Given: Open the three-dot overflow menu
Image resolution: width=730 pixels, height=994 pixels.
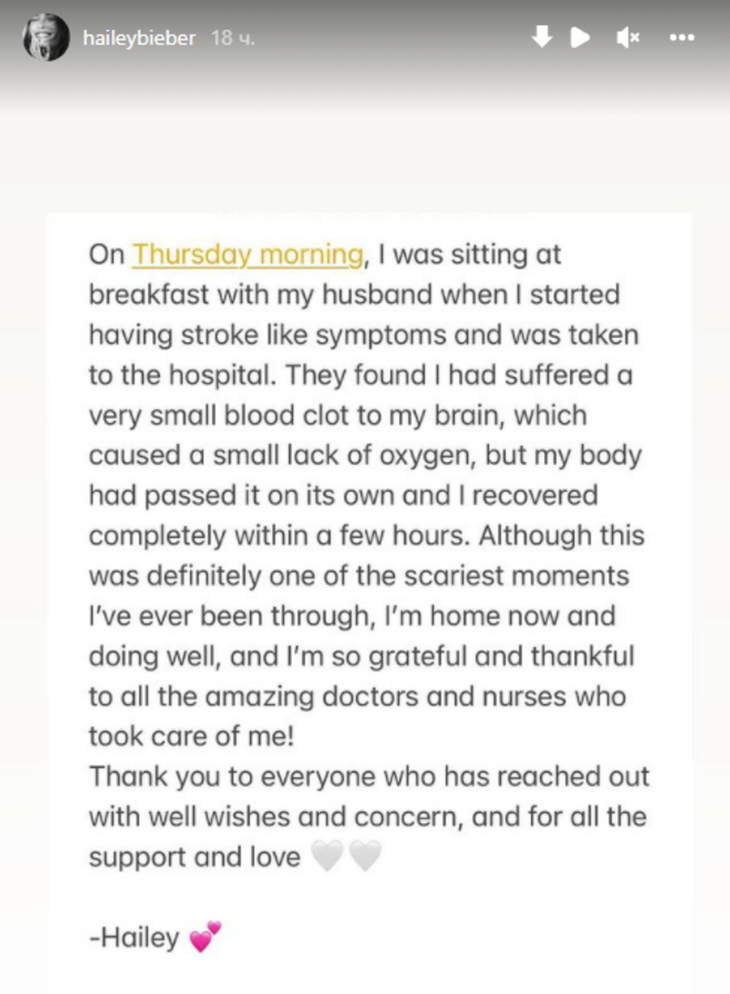Looking at the screenshot, I should tap(681, 38).
